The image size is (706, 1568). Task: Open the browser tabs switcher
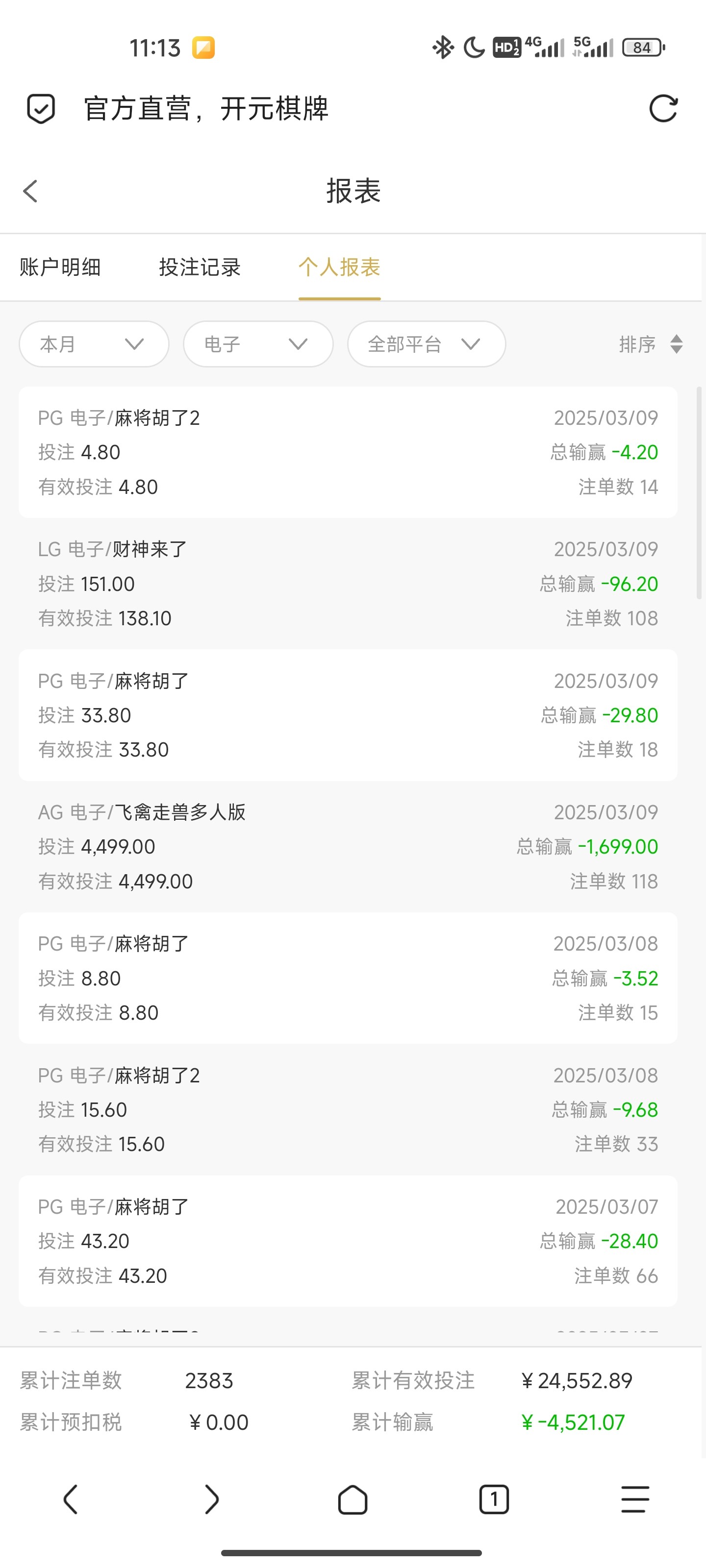tap(493, 1498)
